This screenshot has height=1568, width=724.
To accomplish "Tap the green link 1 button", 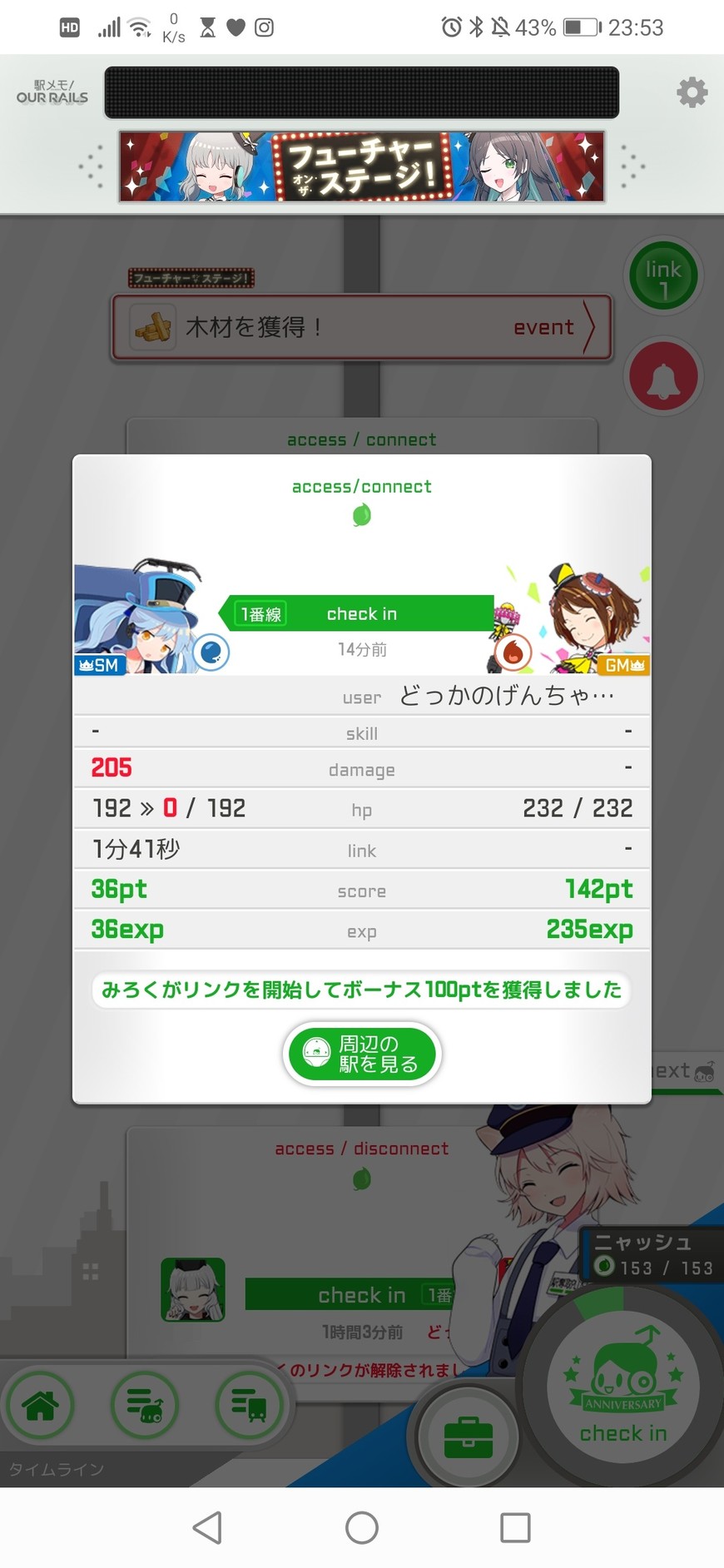I will pyautogui.click(x=663, y=276).
